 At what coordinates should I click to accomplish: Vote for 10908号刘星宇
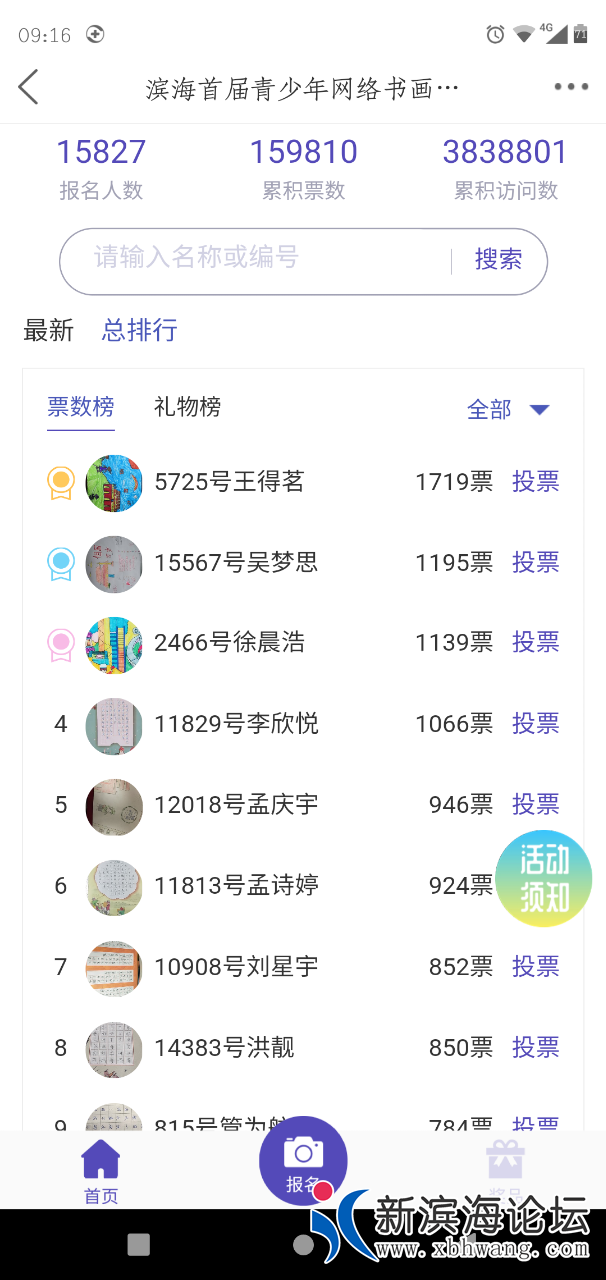point(535,967)
